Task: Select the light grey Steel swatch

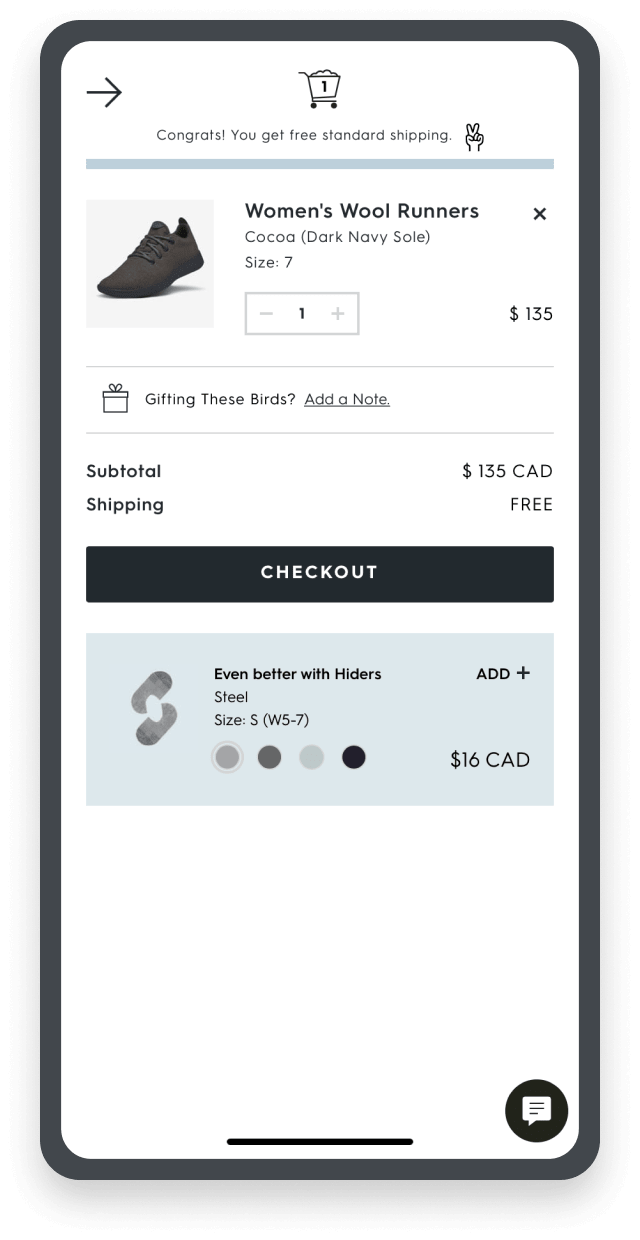Action: pyautogui.click(x=228, y=758)
